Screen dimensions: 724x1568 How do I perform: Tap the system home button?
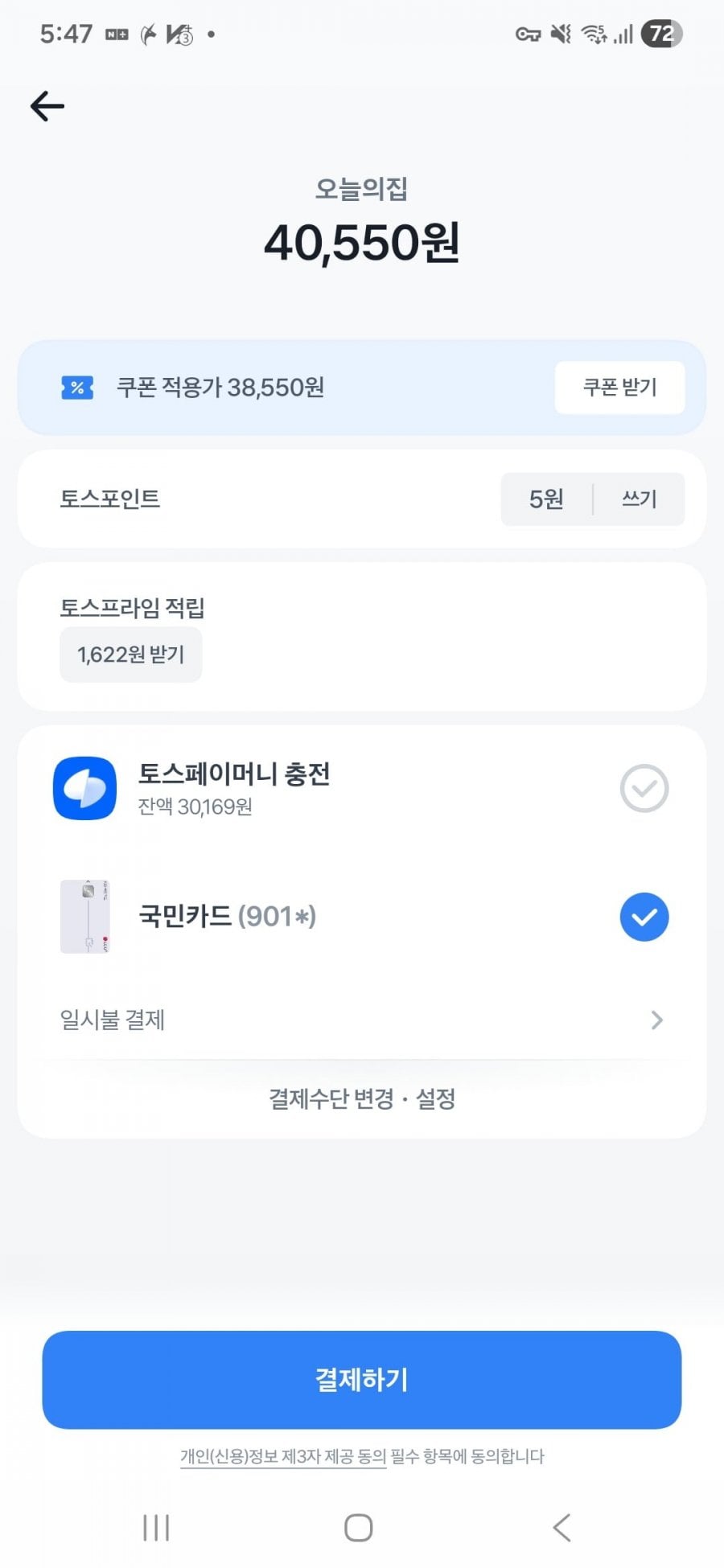coord(359,1528)
